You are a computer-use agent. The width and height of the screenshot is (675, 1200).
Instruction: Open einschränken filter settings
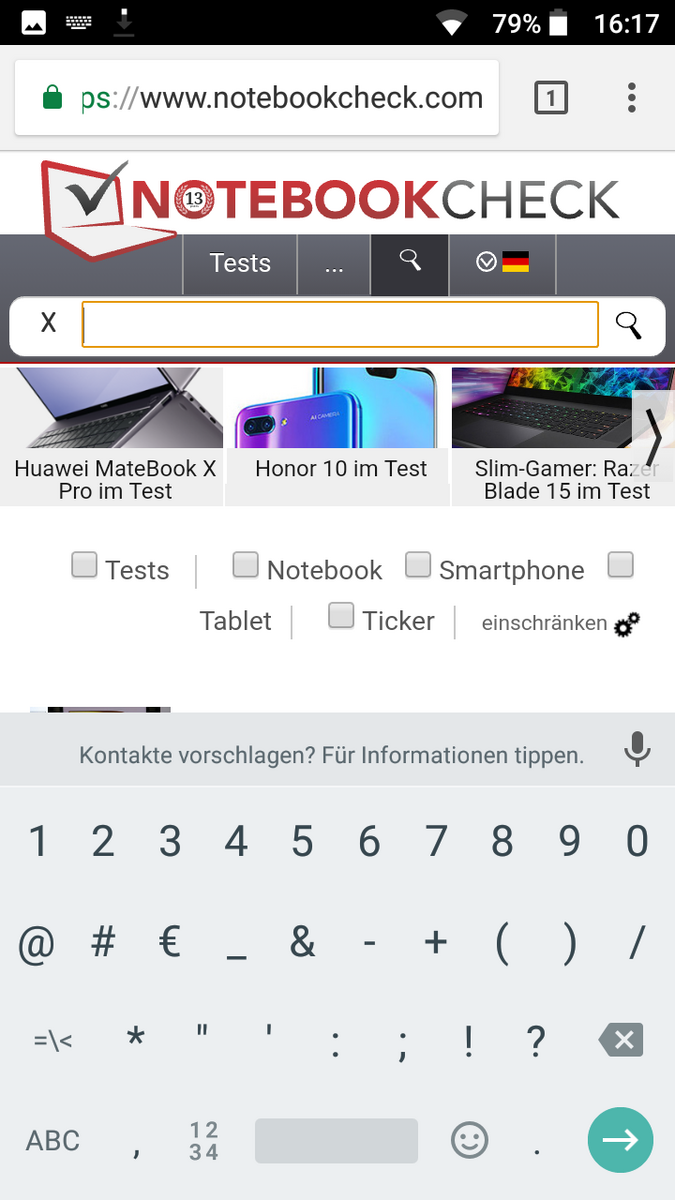click(561, 624)
